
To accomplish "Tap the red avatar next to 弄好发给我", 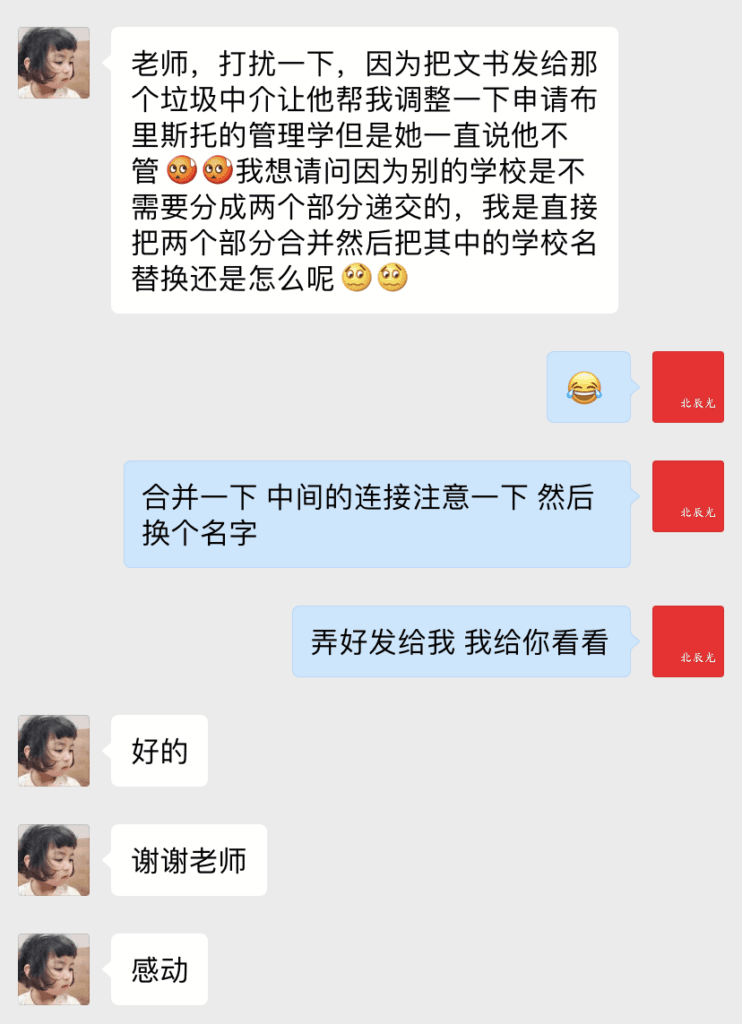I will [x=687, y=641].
